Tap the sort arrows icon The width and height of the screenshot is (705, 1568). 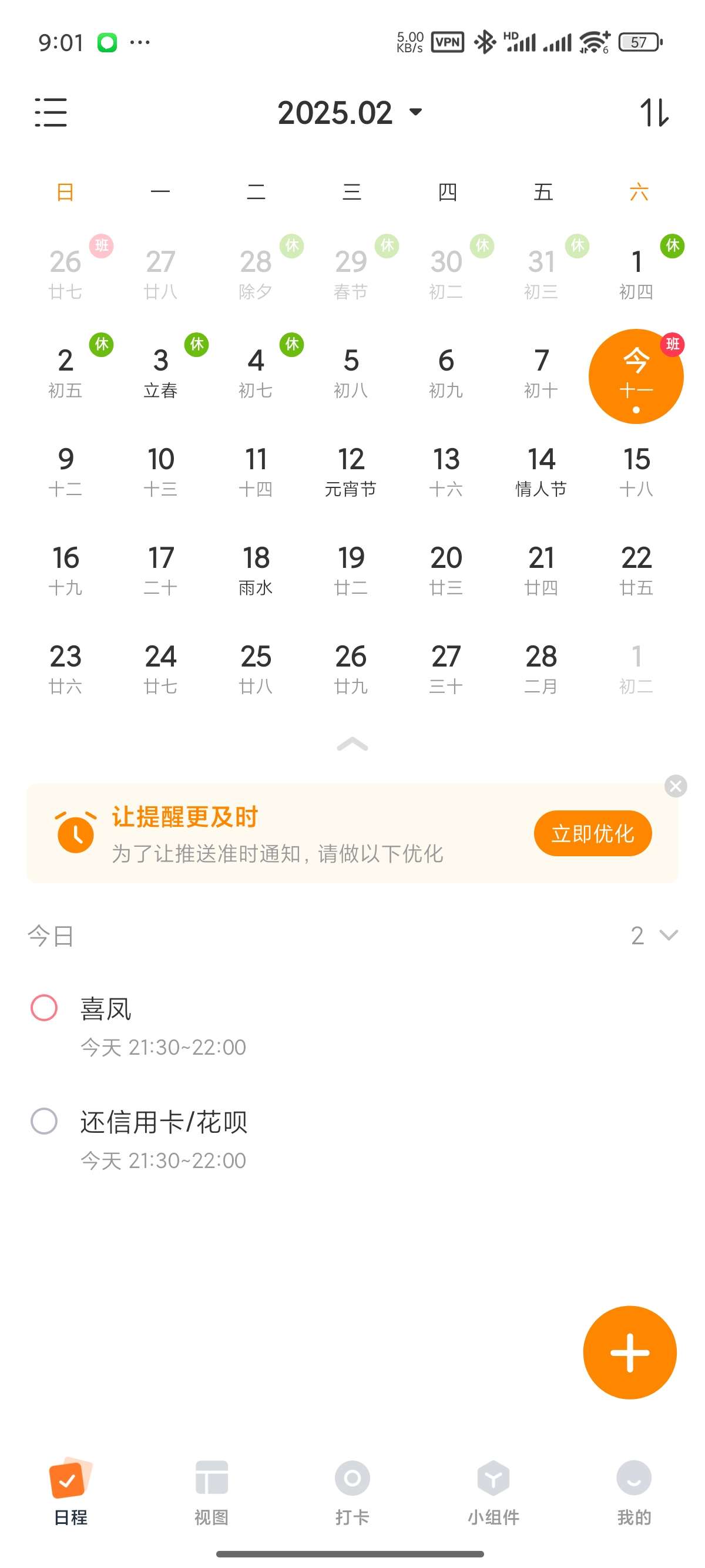point(654,113)
